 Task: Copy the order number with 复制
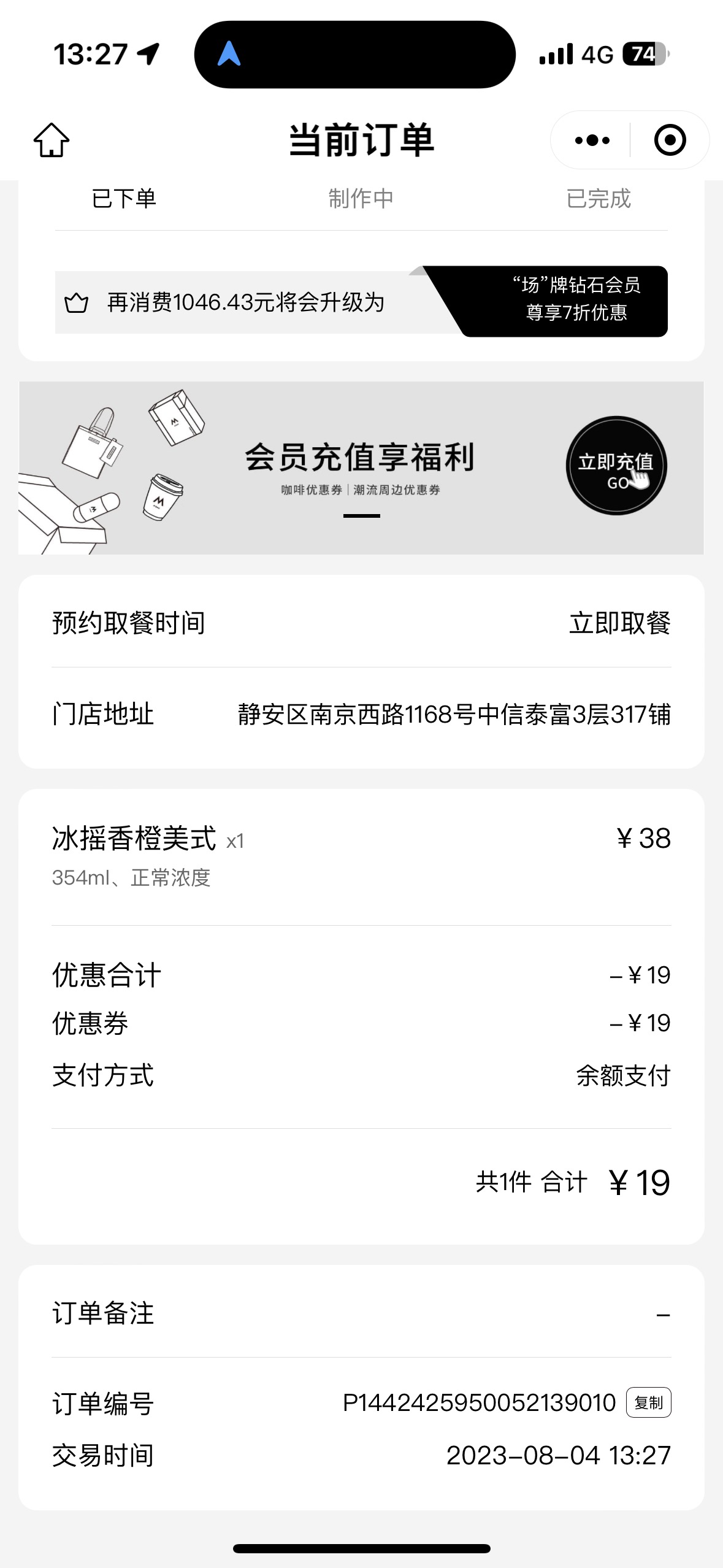[649, 1402]
